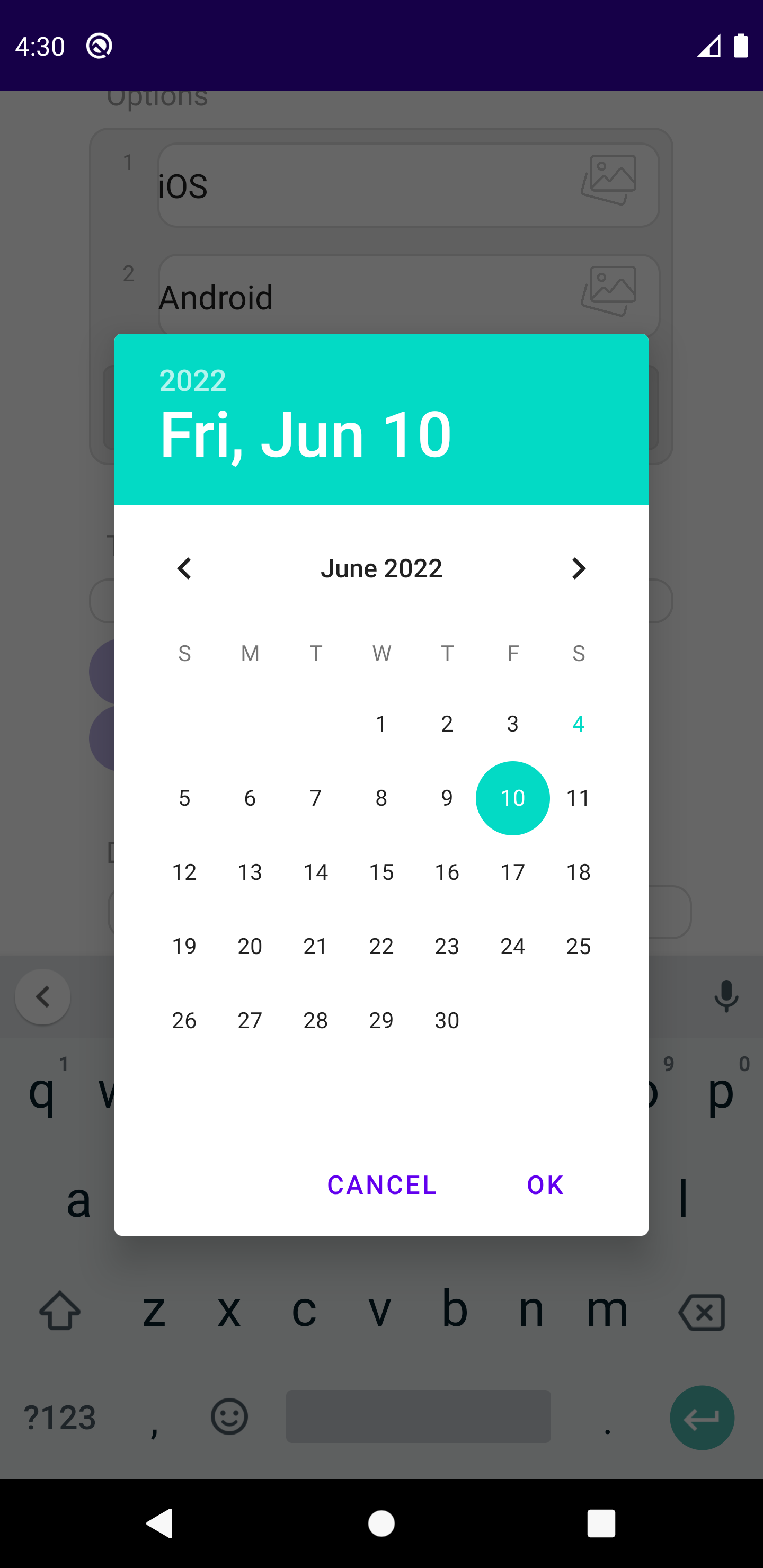Advance to the next month
763x1568 pixels.
pyautogui.click(x=579, y=568)
